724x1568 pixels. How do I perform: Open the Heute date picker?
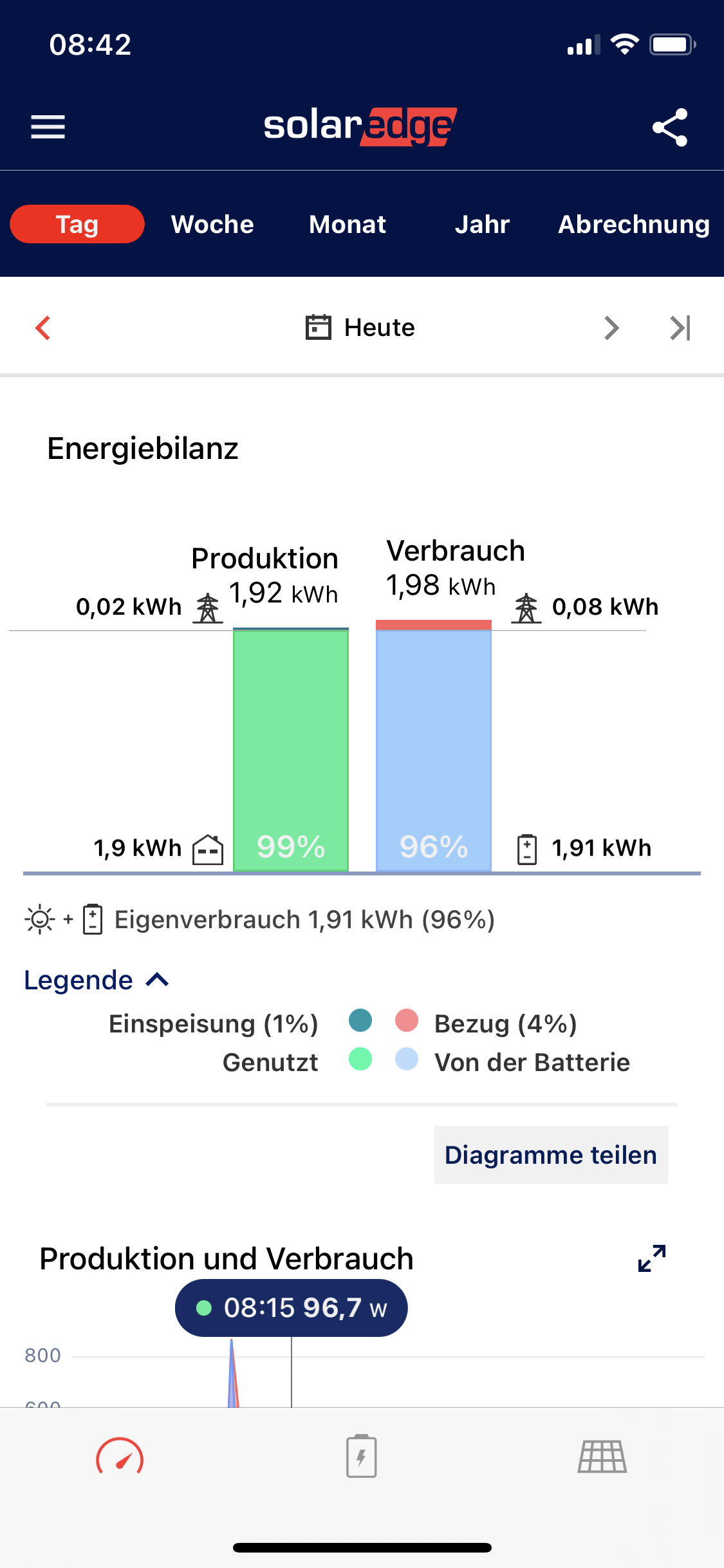click(360, 328)
